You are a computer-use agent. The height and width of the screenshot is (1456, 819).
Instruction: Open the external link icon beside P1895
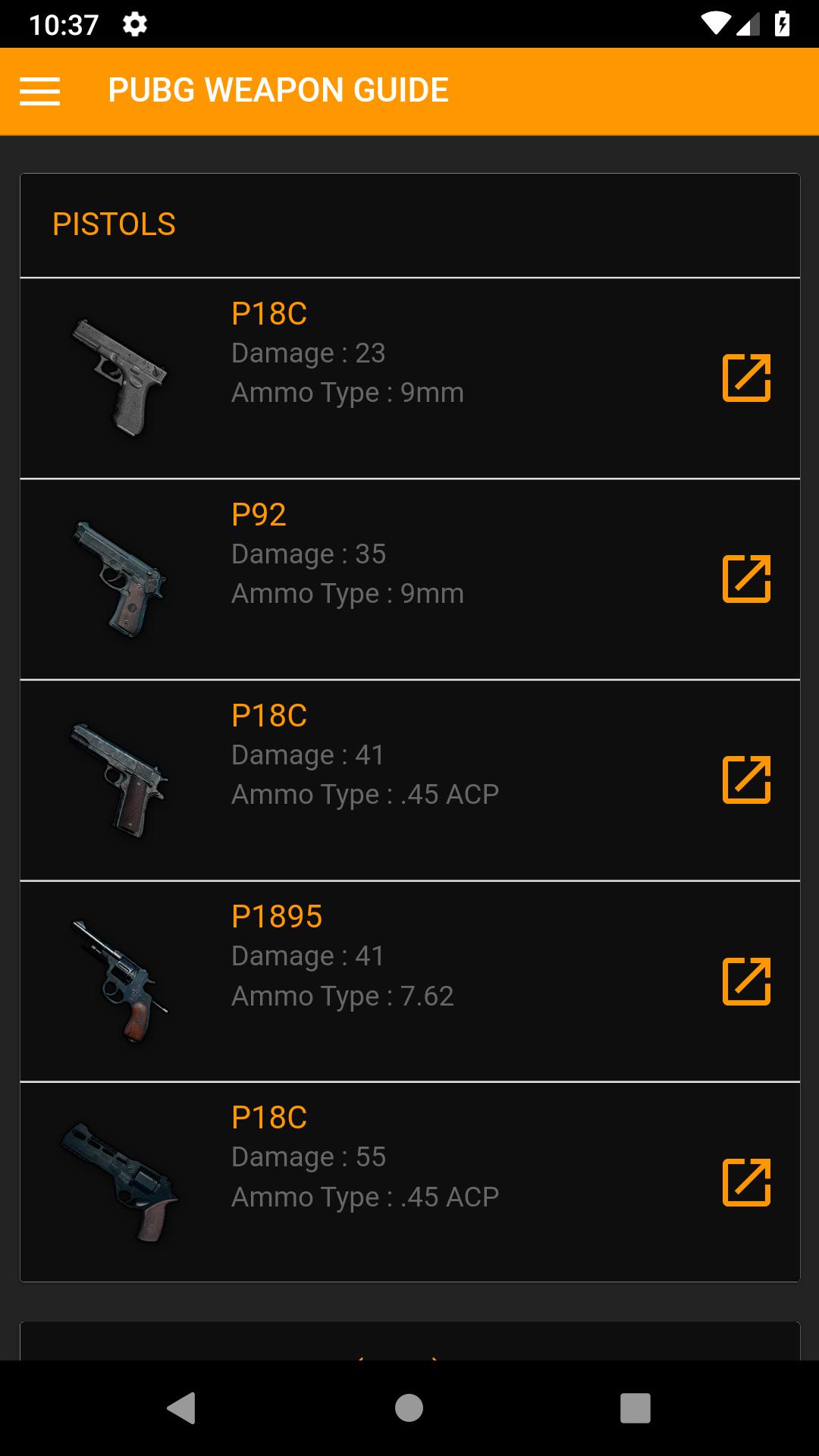(747, 981)
